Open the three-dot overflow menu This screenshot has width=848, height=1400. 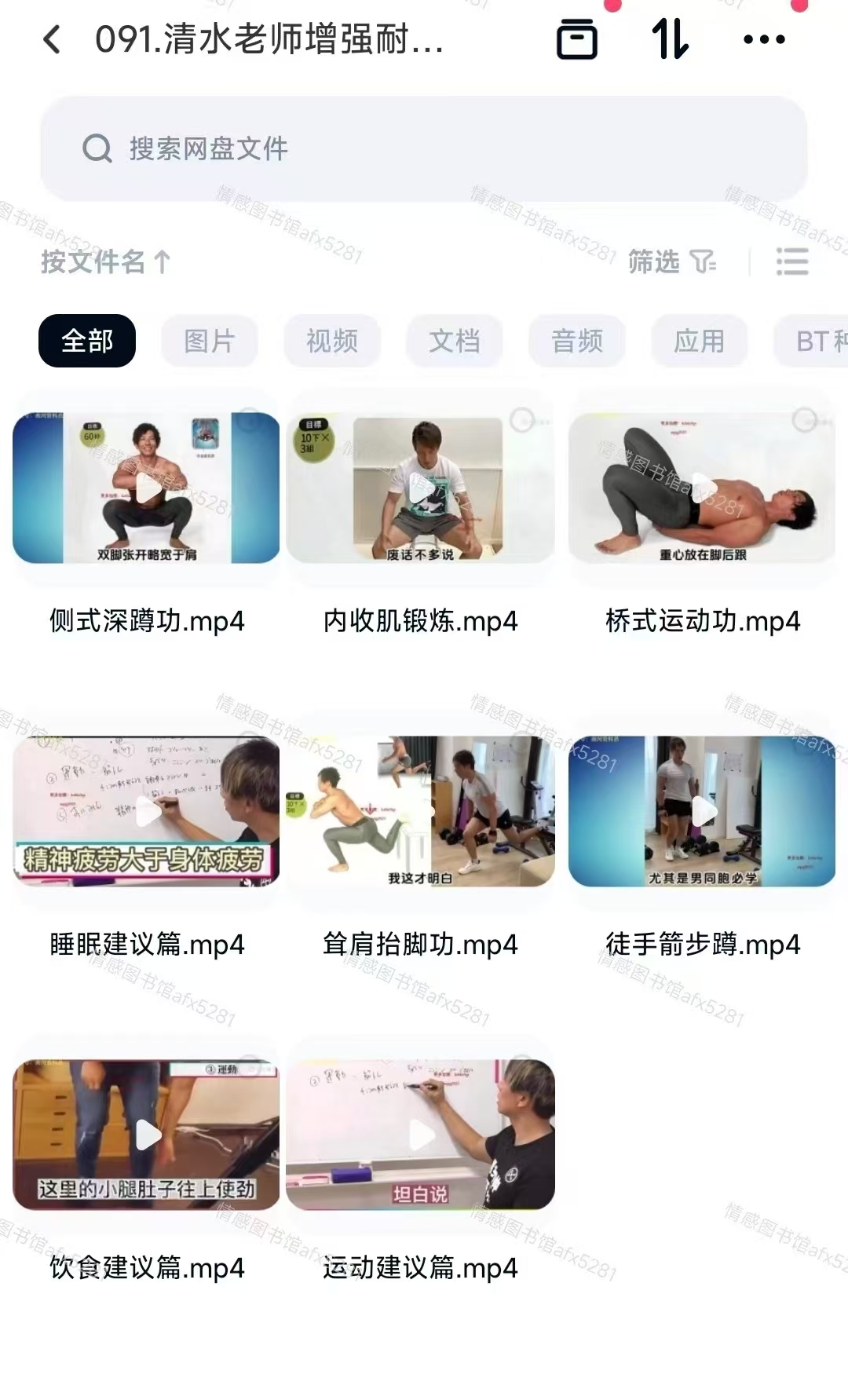(763, 39)
